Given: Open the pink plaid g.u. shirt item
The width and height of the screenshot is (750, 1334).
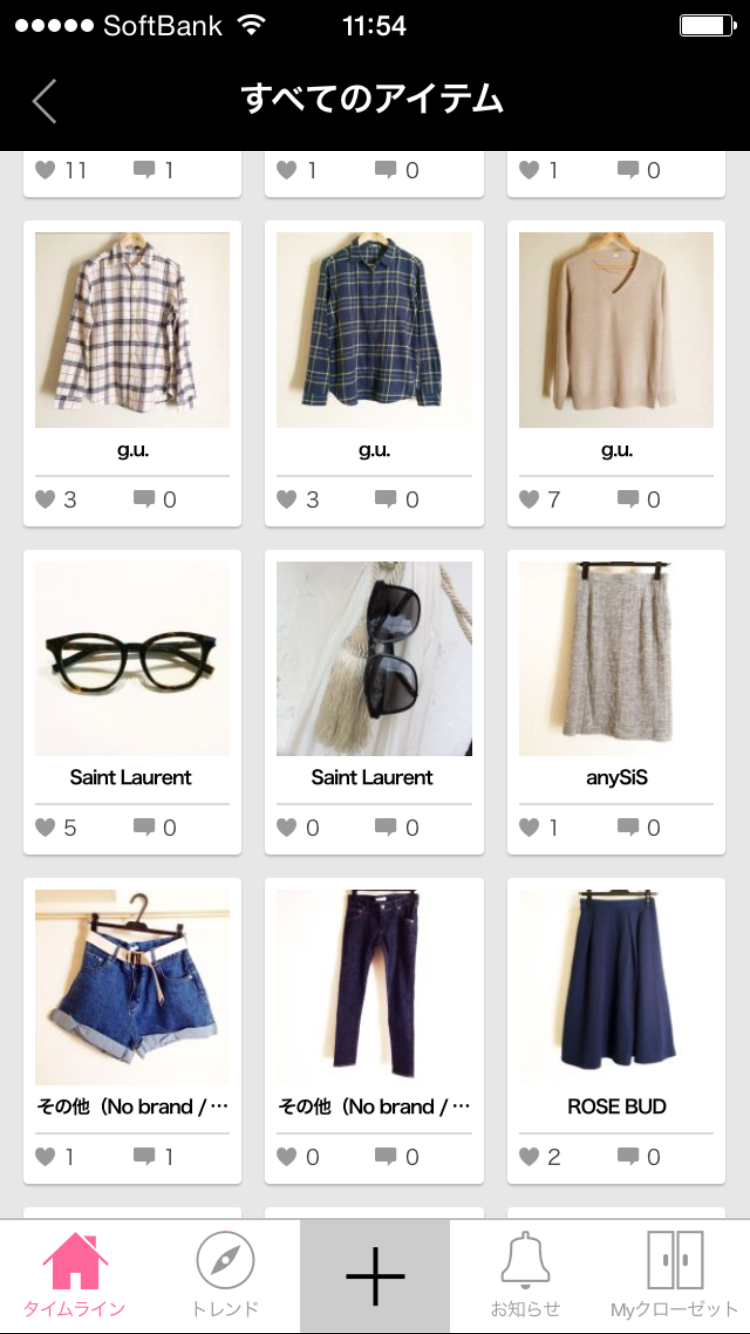Looking at the screenshot, I should (x=132, y=330).
